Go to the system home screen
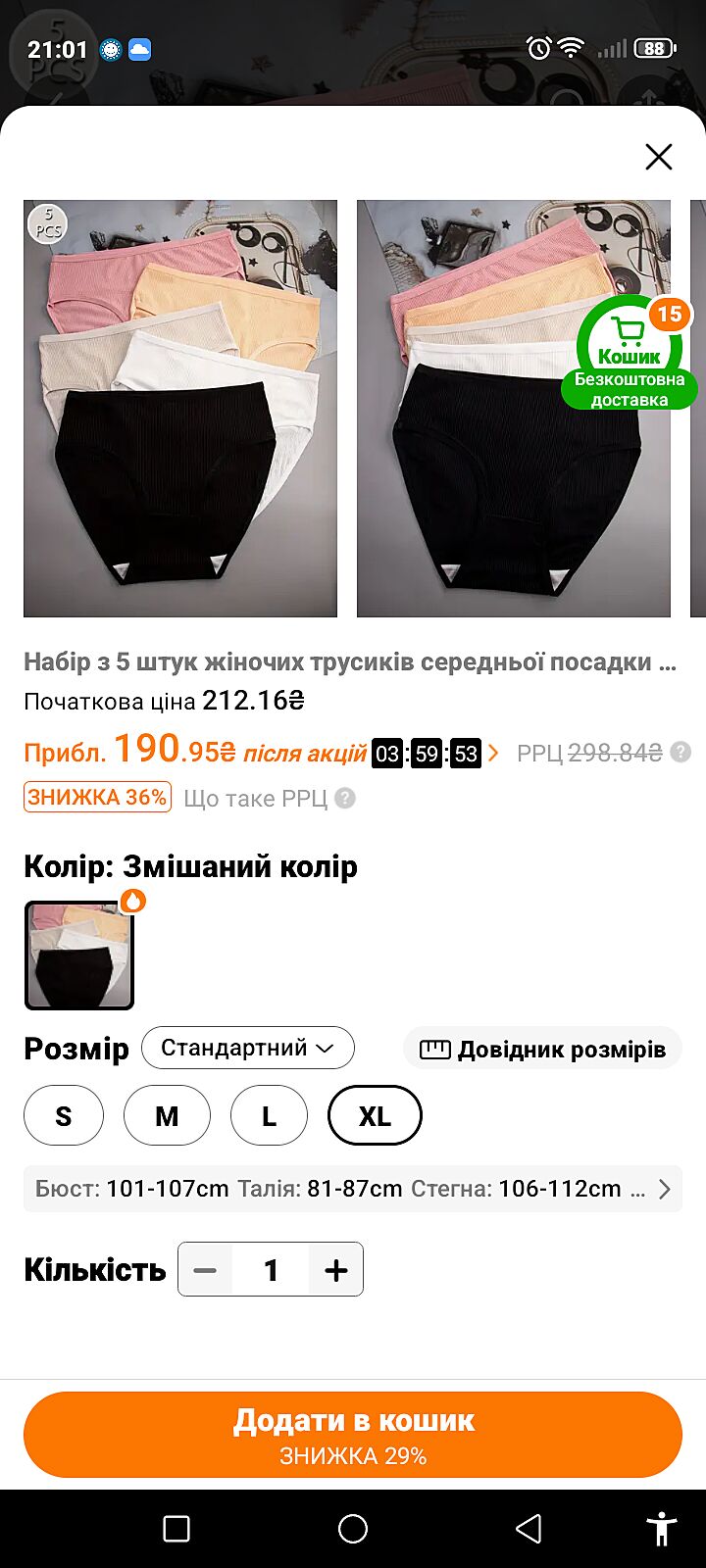The width and height of the screenshot is (706, 1568). [x=353, y=1529]
